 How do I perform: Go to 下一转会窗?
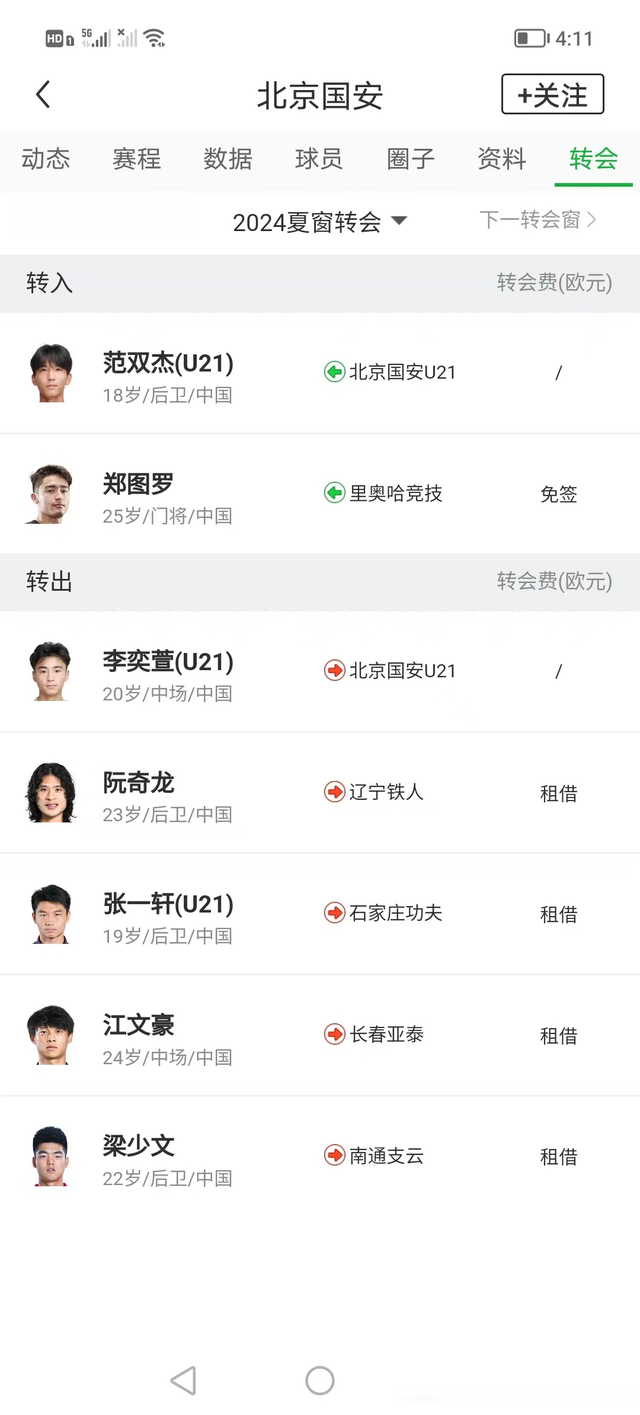pos(538,220)
